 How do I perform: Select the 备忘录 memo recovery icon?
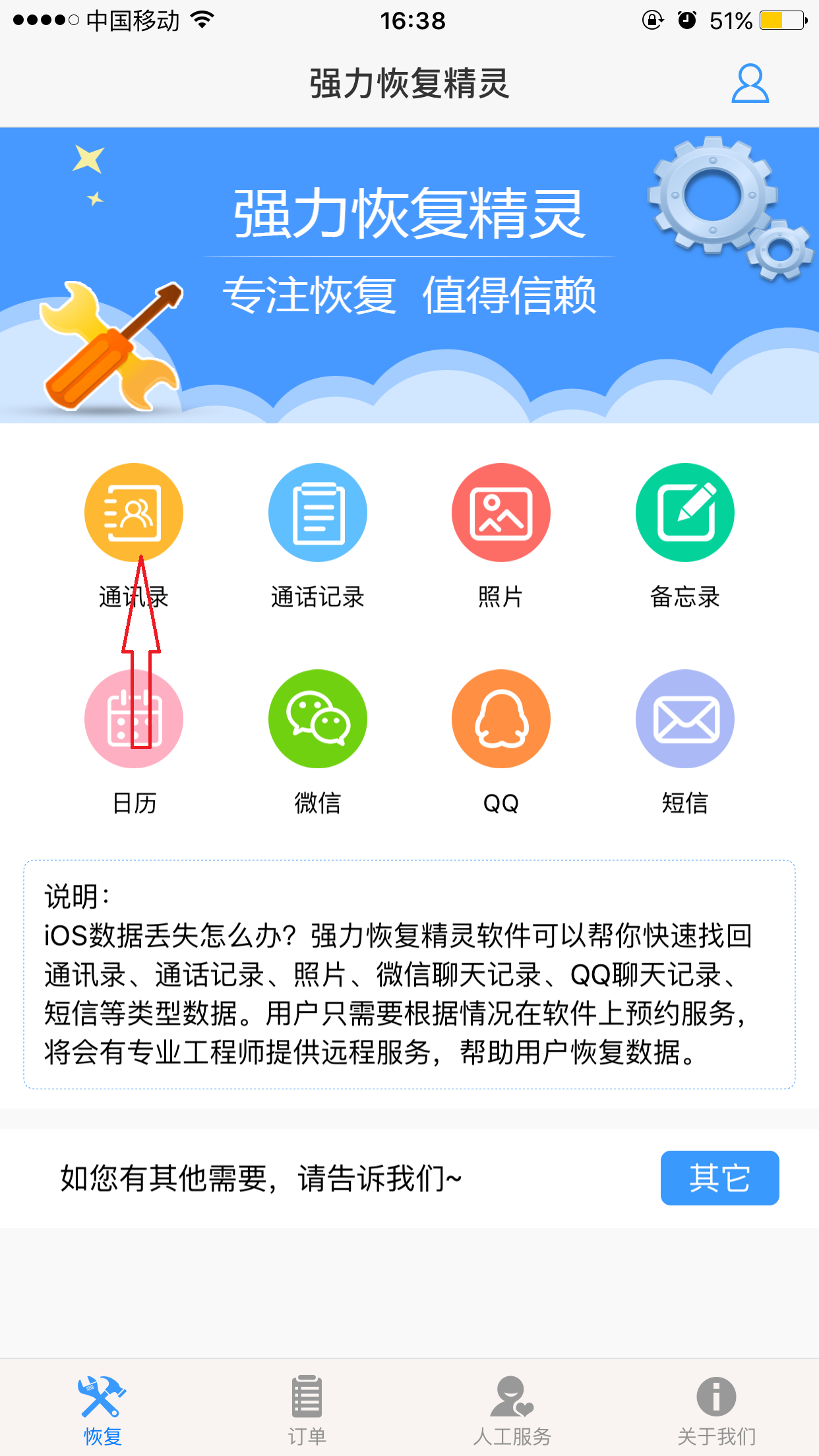684,512
